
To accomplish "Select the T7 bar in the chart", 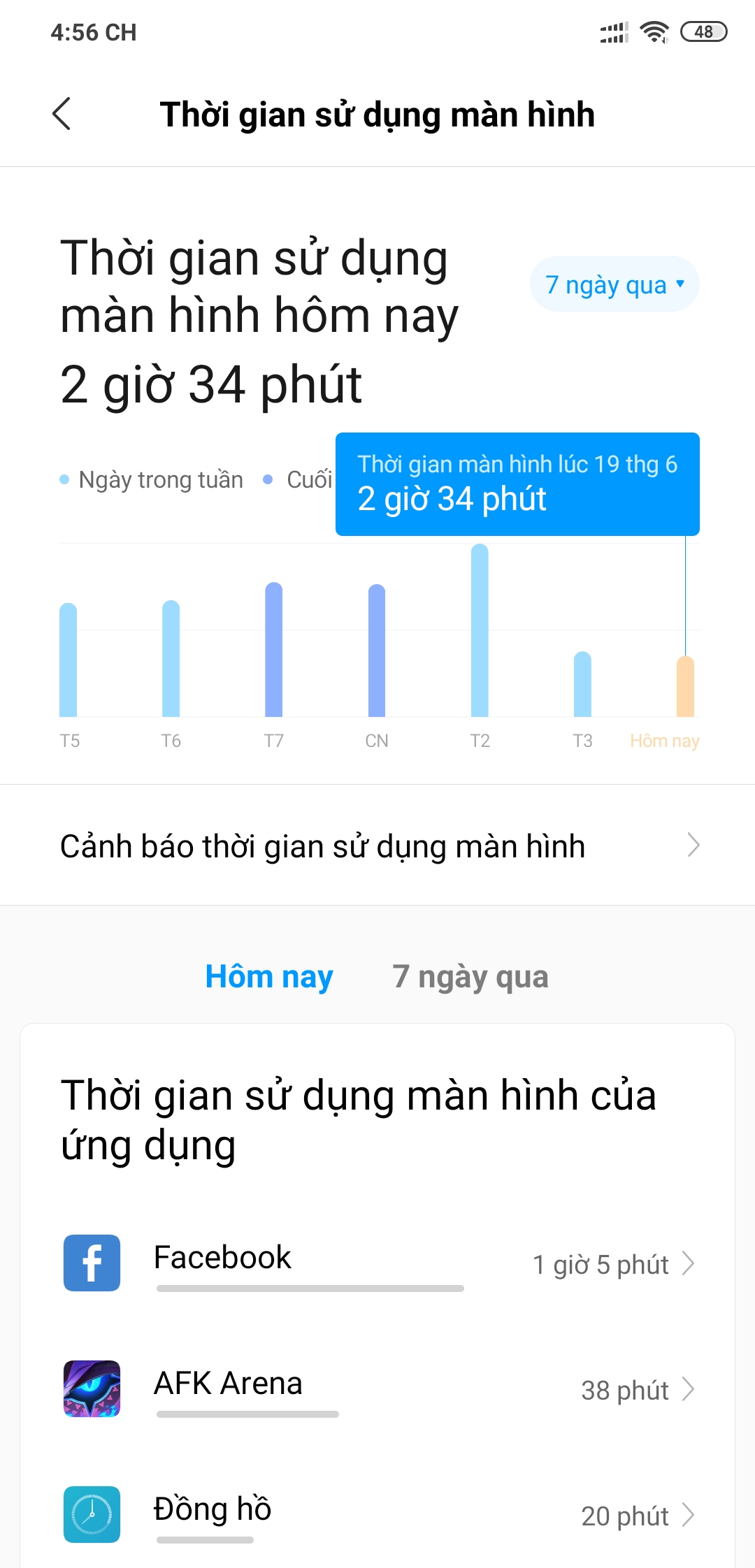I will coord(274,650).
